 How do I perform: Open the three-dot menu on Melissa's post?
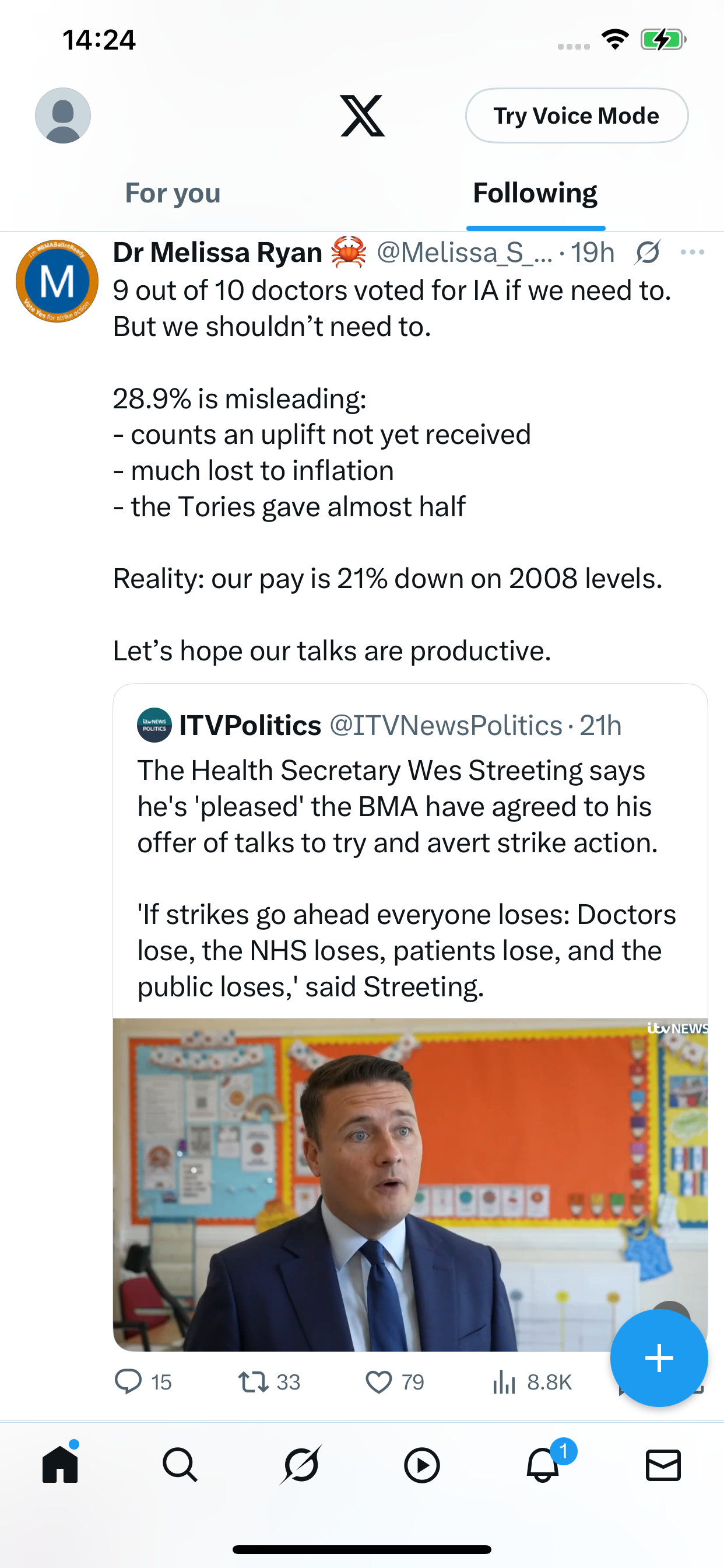(693, 252)
